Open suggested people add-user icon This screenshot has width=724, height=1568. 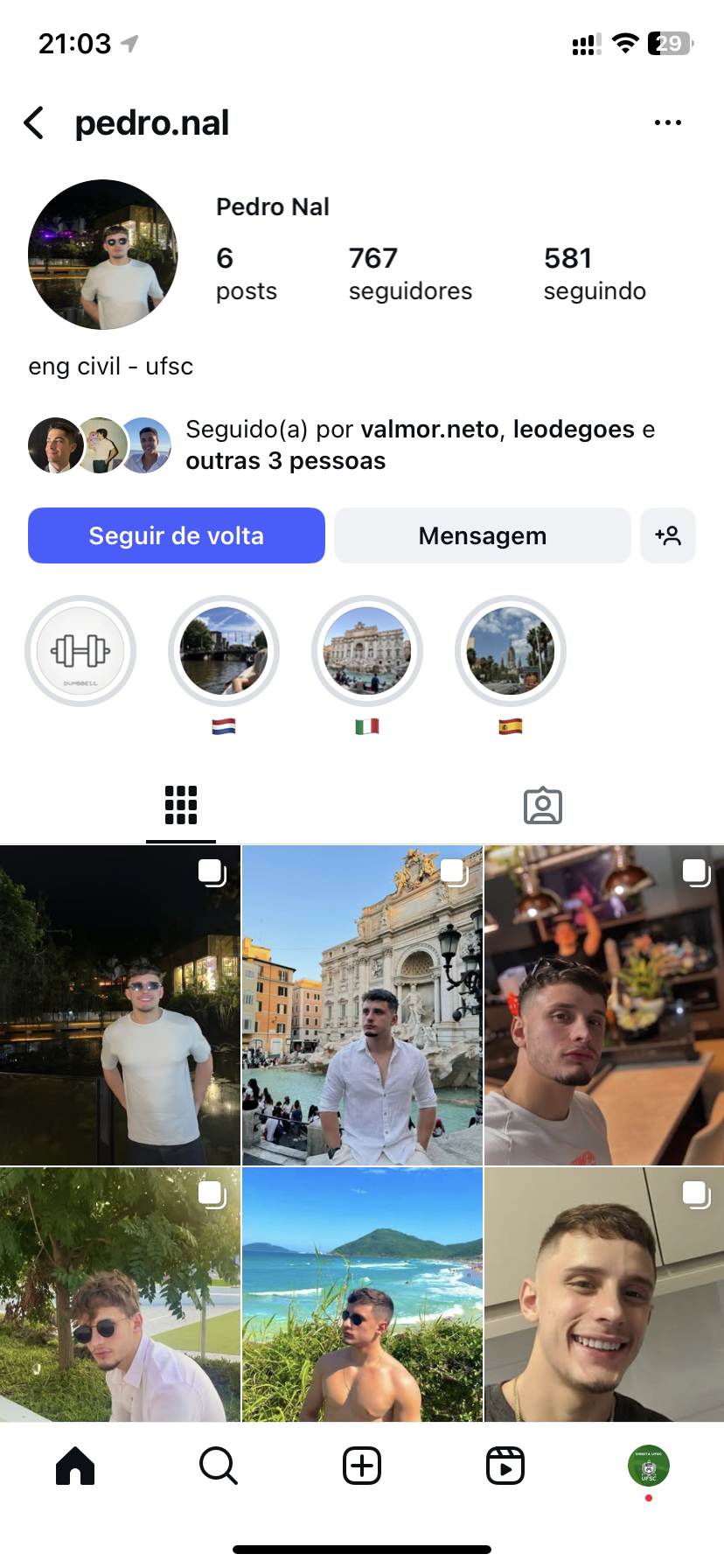click(668, 535)
